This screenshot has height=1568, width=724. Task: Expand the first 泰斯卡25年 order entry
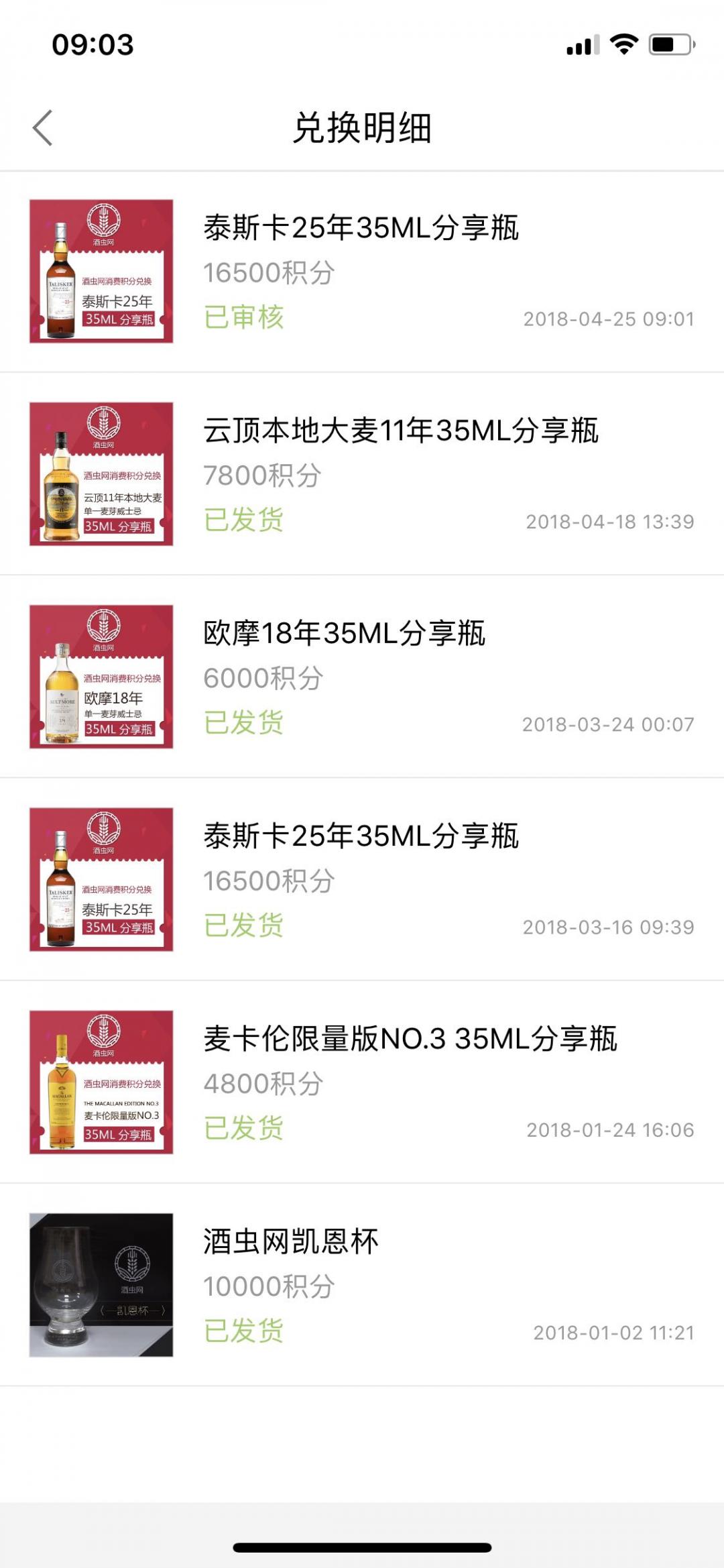click(362, 268)
